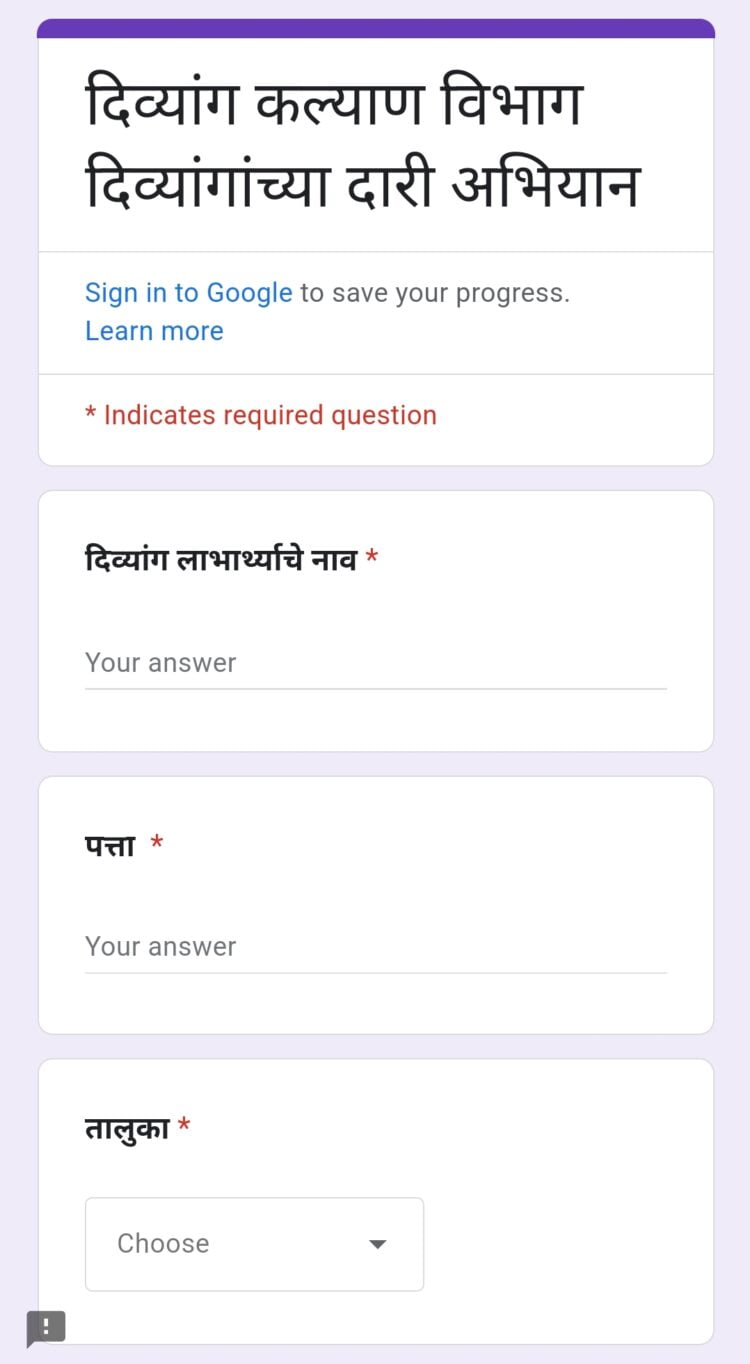Screen dimensions: 750x1364
Task: Click Sign in to Google
Action: point(188,292)
